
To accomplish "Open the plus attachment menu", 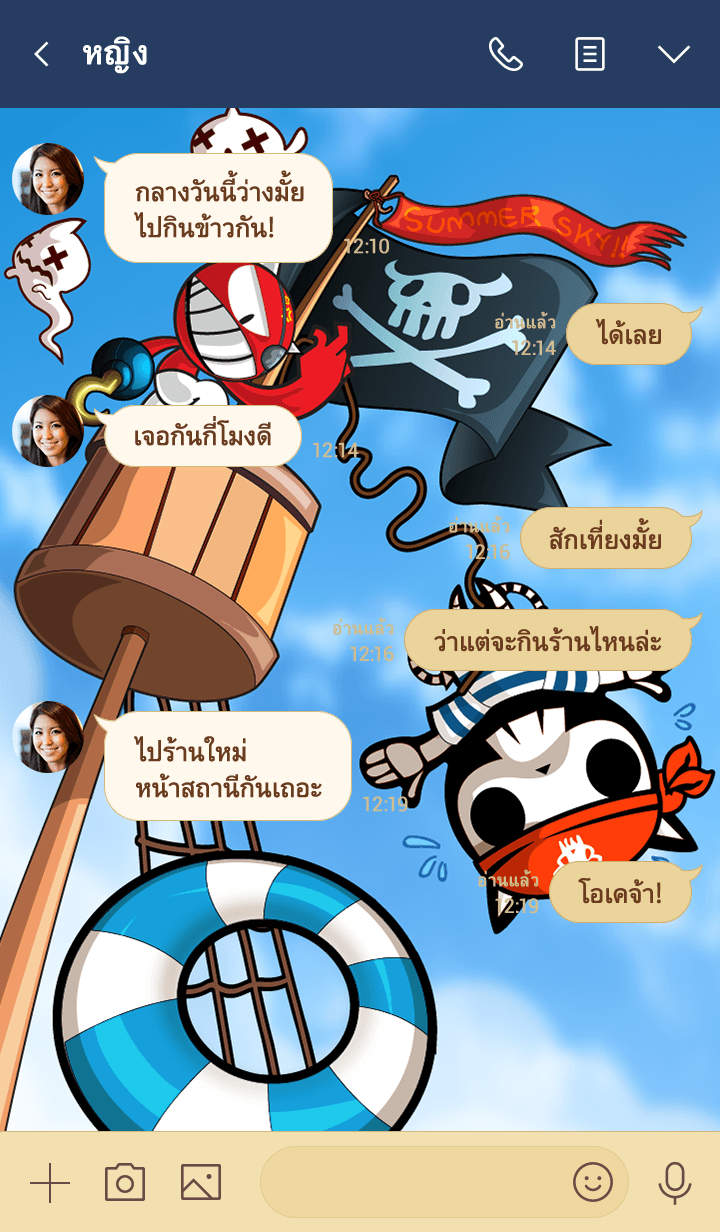I will point(49,1183).
